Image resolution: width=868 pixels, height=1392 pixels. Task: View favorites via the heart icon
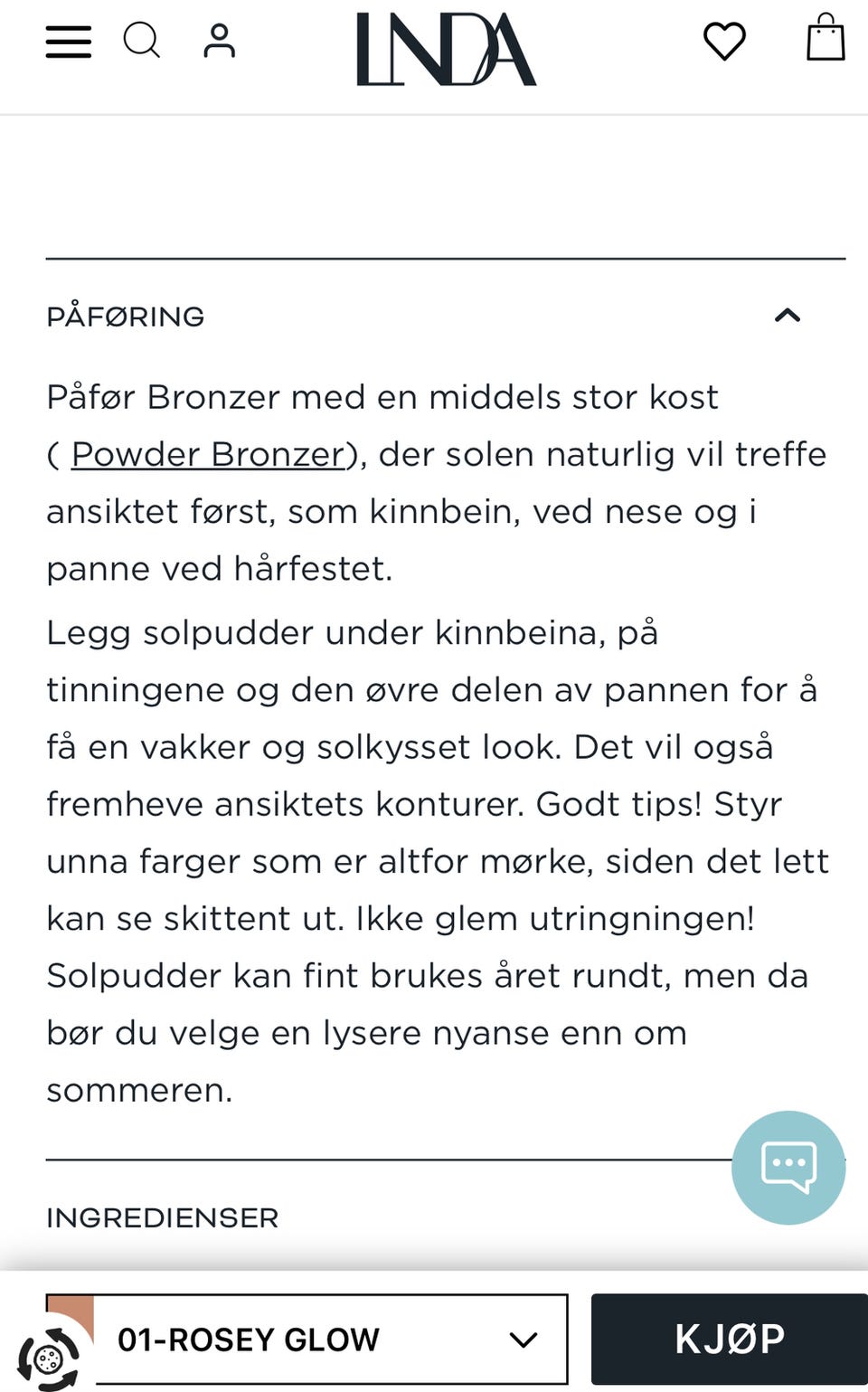point(724,41)
